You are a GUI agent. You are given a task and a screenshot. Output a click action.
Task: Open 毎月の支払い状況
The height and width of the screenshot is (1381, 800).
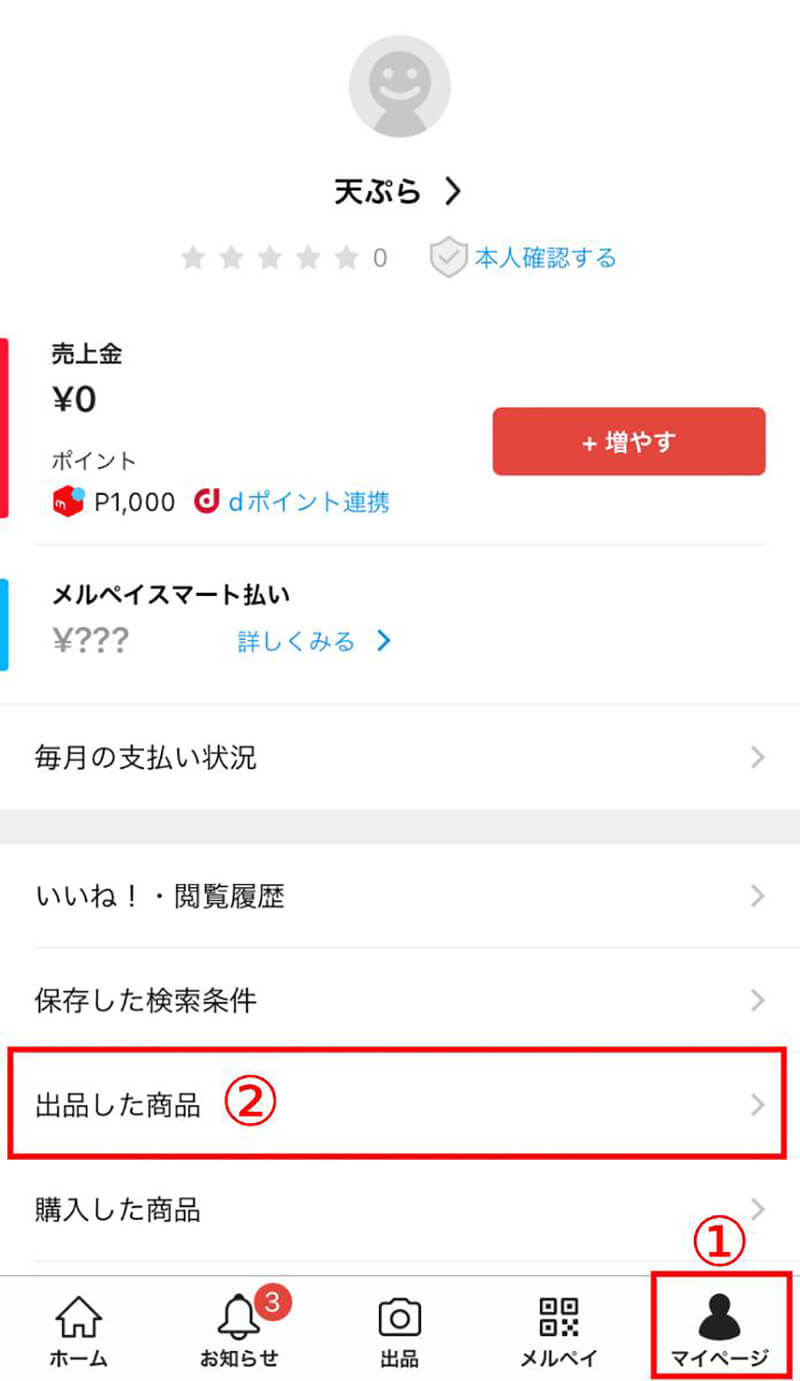pyautogui.click(x=400, y=757)
